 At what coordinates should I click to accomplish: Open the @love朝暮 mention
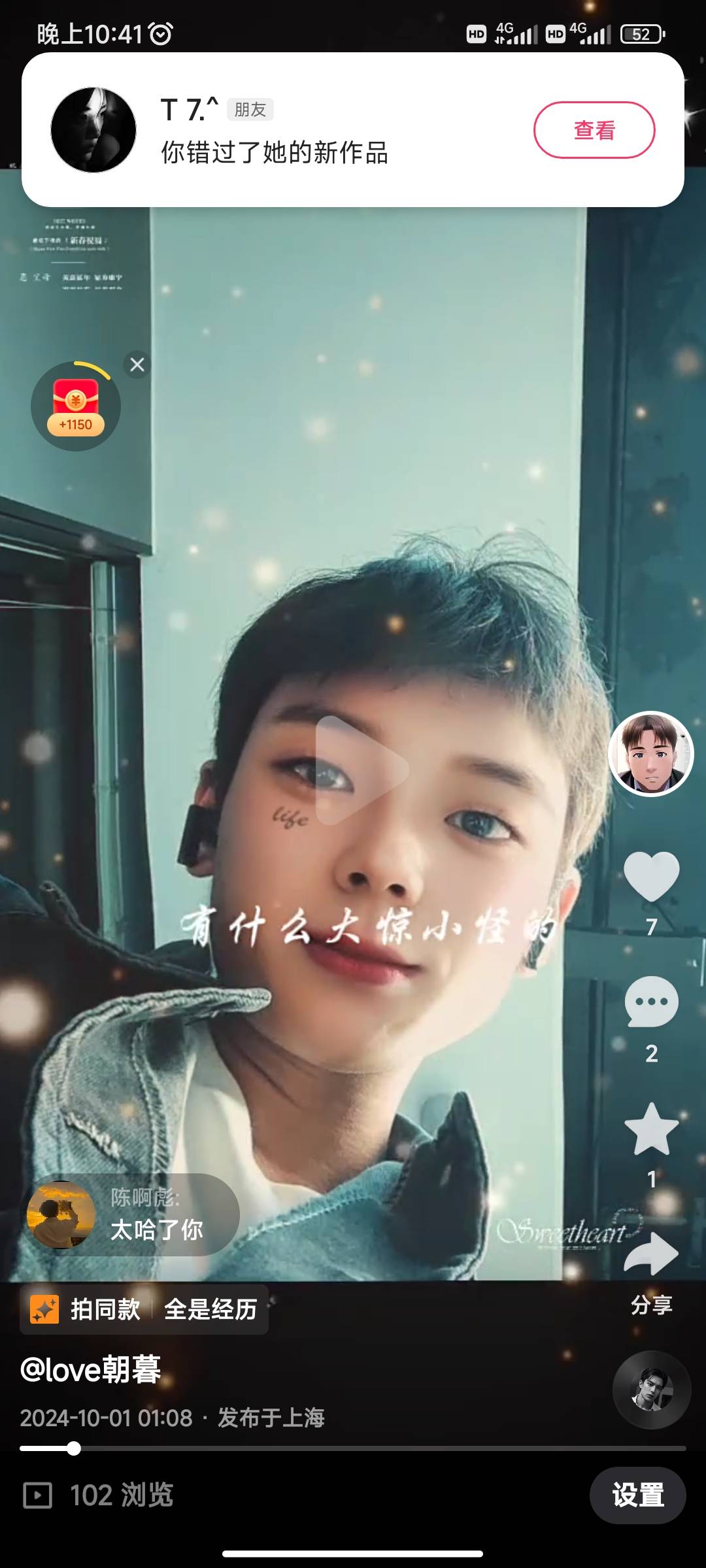click(x=91, y=1369)
